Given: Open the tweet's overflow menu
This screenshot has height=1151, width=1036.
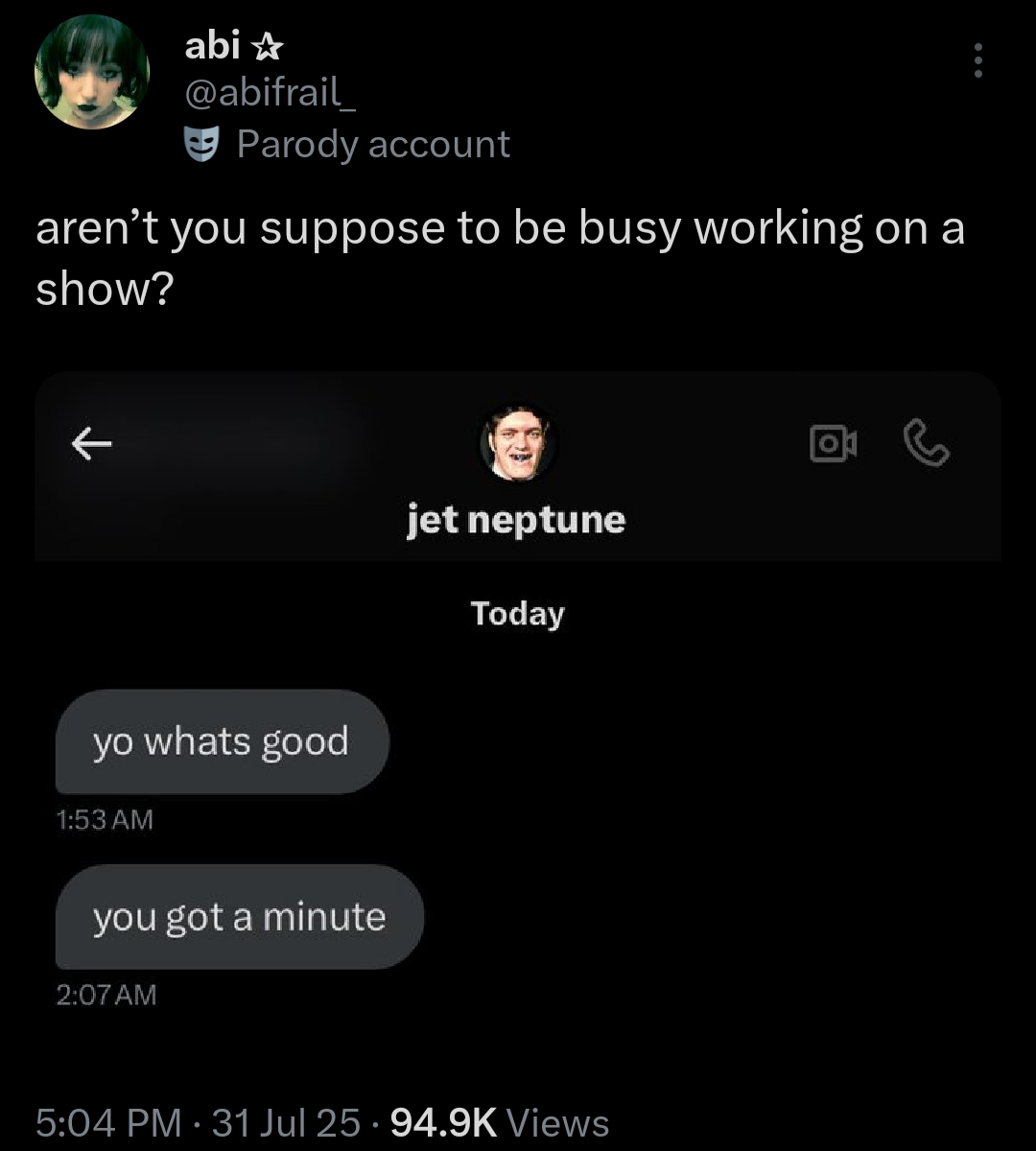Looking at the screenshot, I should pyautogui.click(x=977, y=61).
